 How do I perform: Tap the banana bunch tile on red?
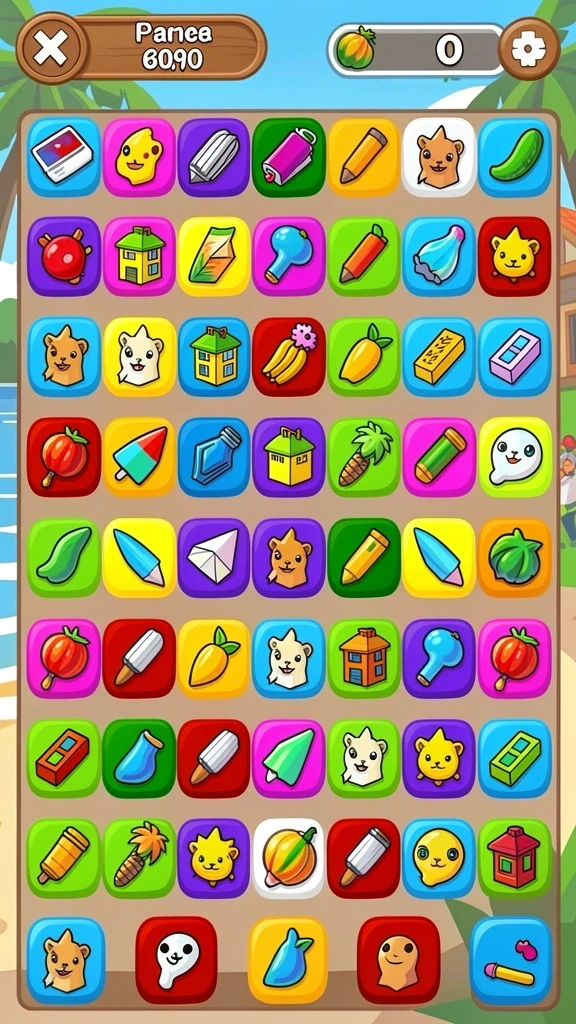(289, 357)
